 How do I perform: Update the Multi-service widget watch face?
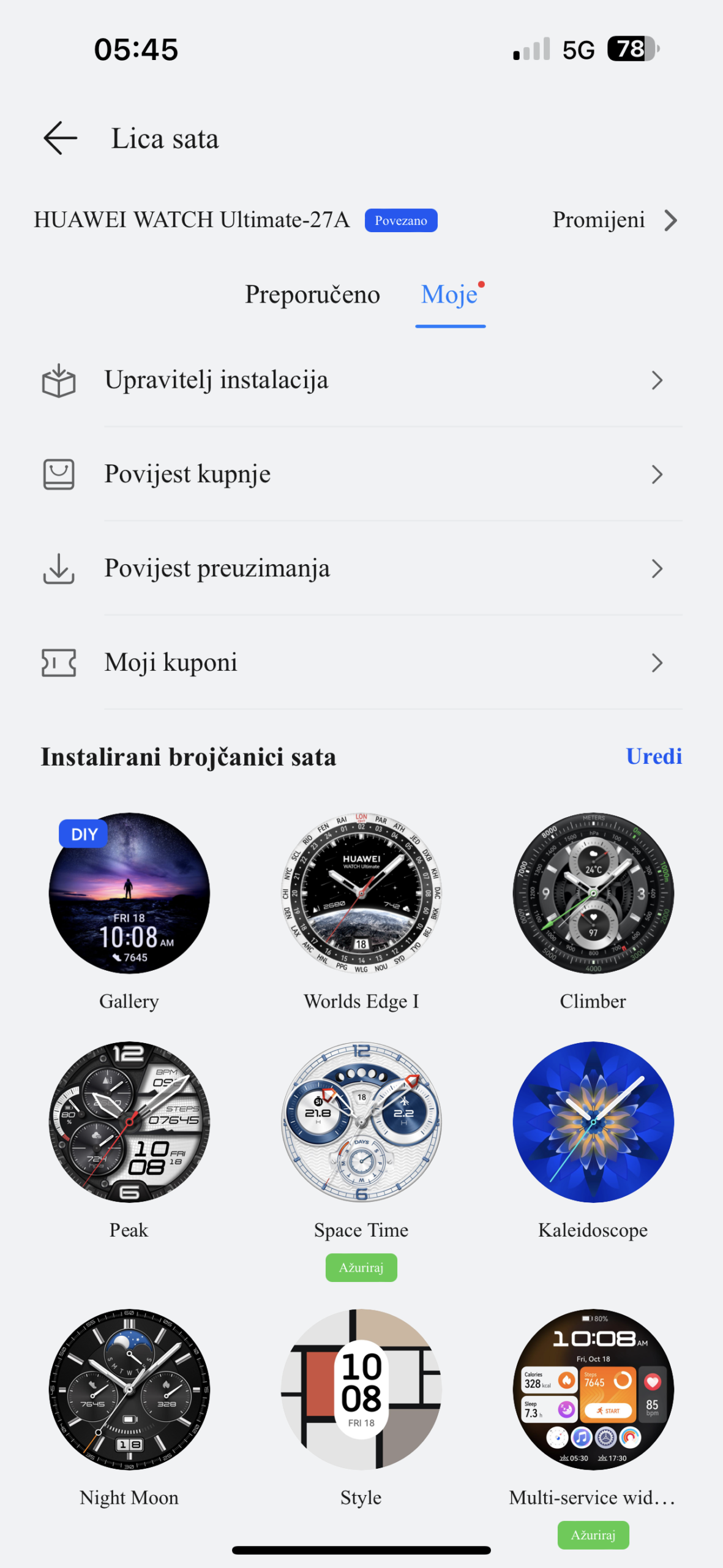(x=593, y=1534)
